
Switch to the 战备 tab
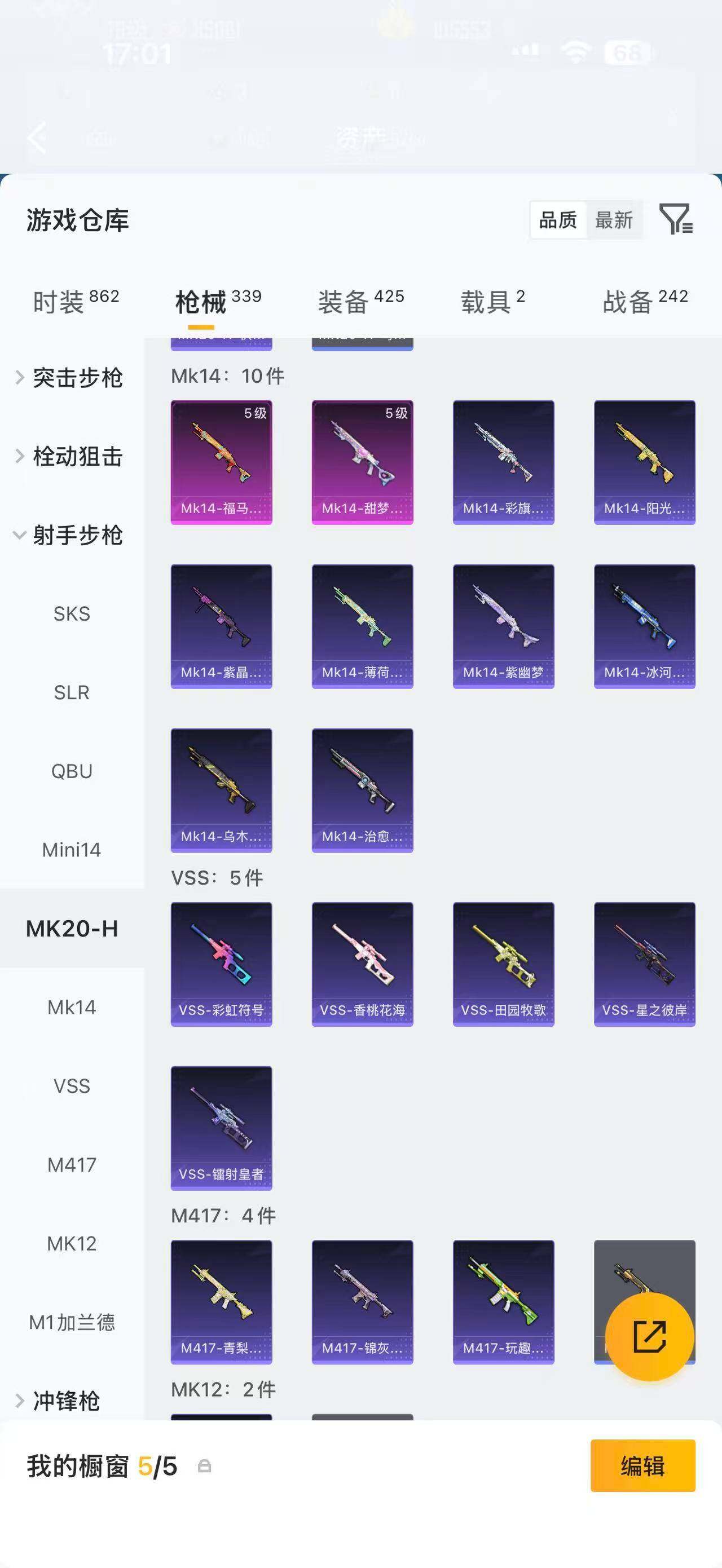click(645, 301)
